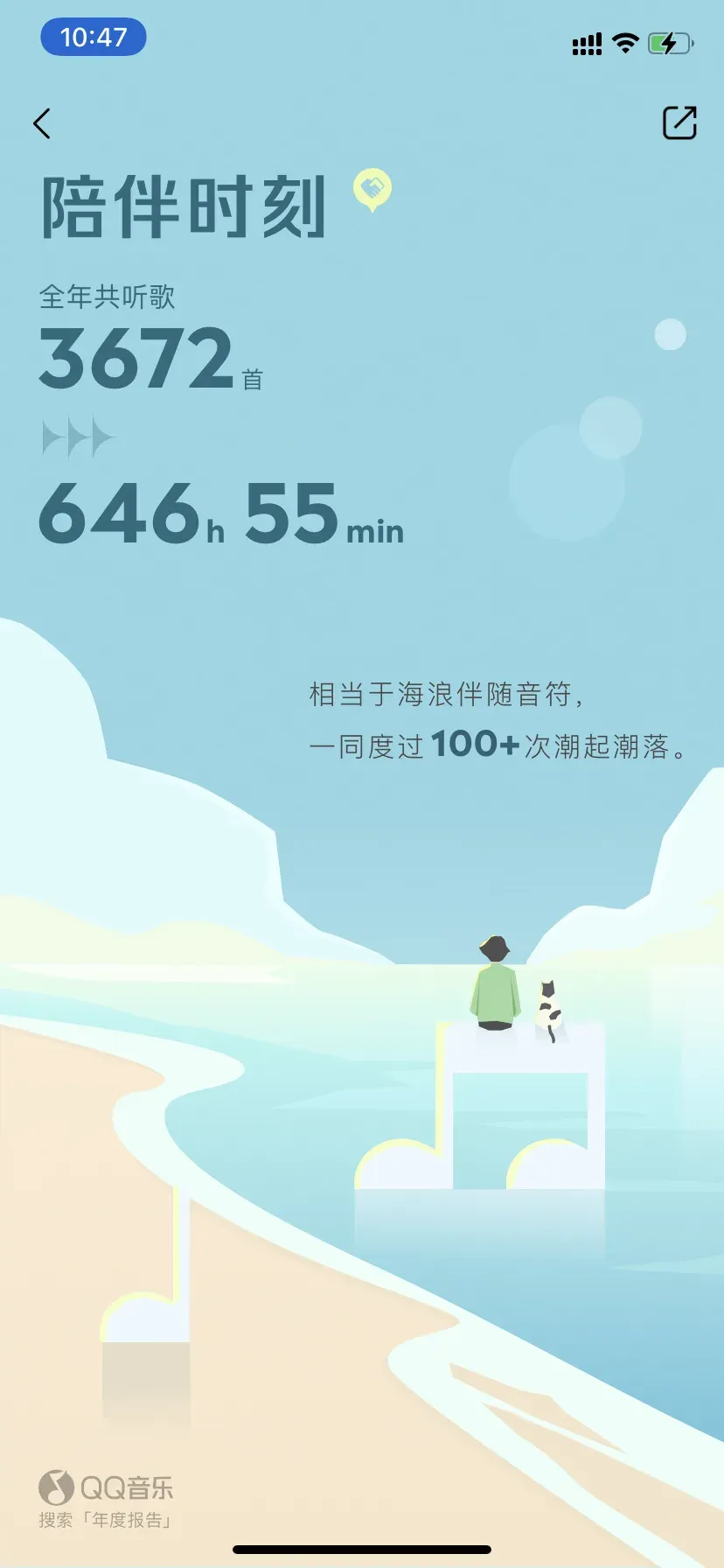
Task: Tap the 全年共听歌 label
Action: (108, 297)
